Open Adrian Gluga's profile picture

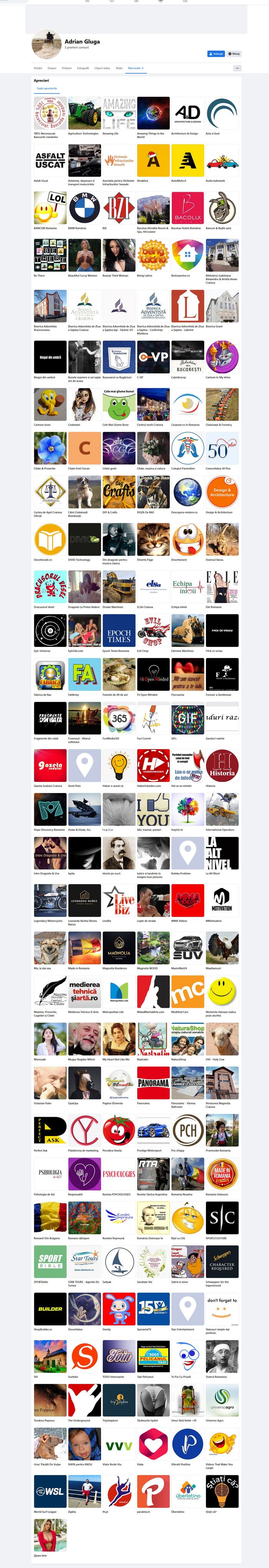pyautogui.click(x=46, y=44)
